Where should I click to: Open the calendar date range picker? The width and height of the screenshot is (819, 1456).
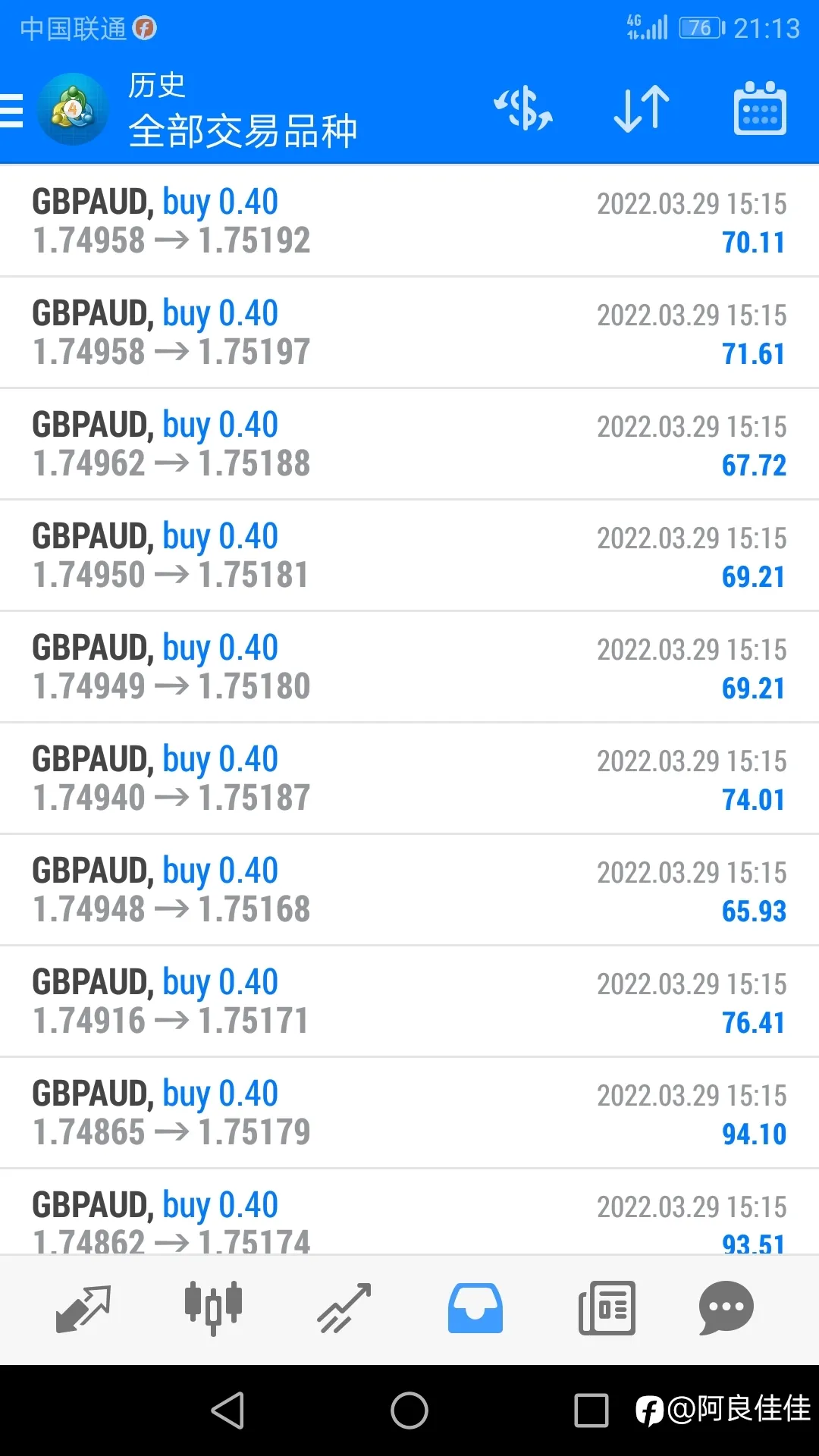tap(760, 109)
